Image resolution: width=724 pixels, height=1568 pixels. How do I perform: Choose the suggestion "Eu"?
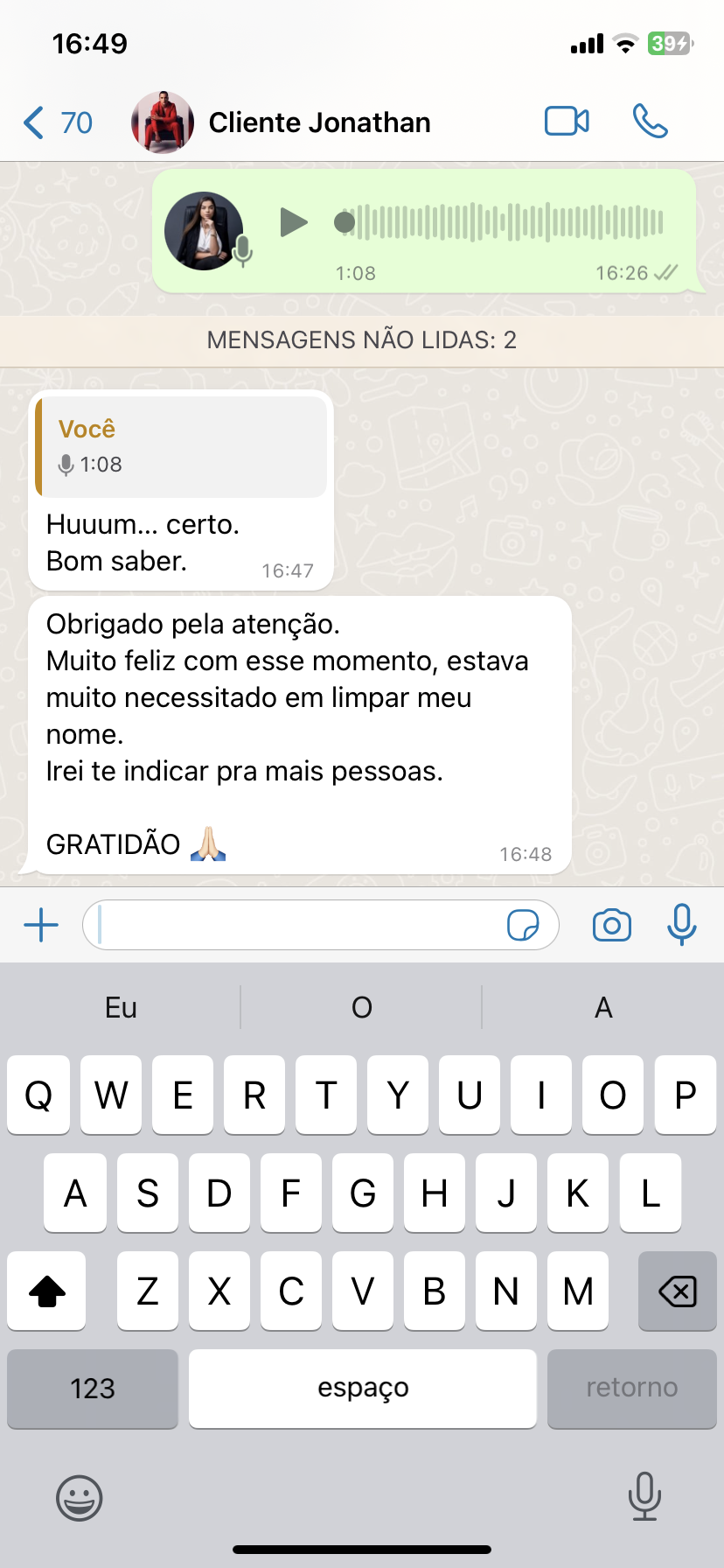coord(121,1007)
